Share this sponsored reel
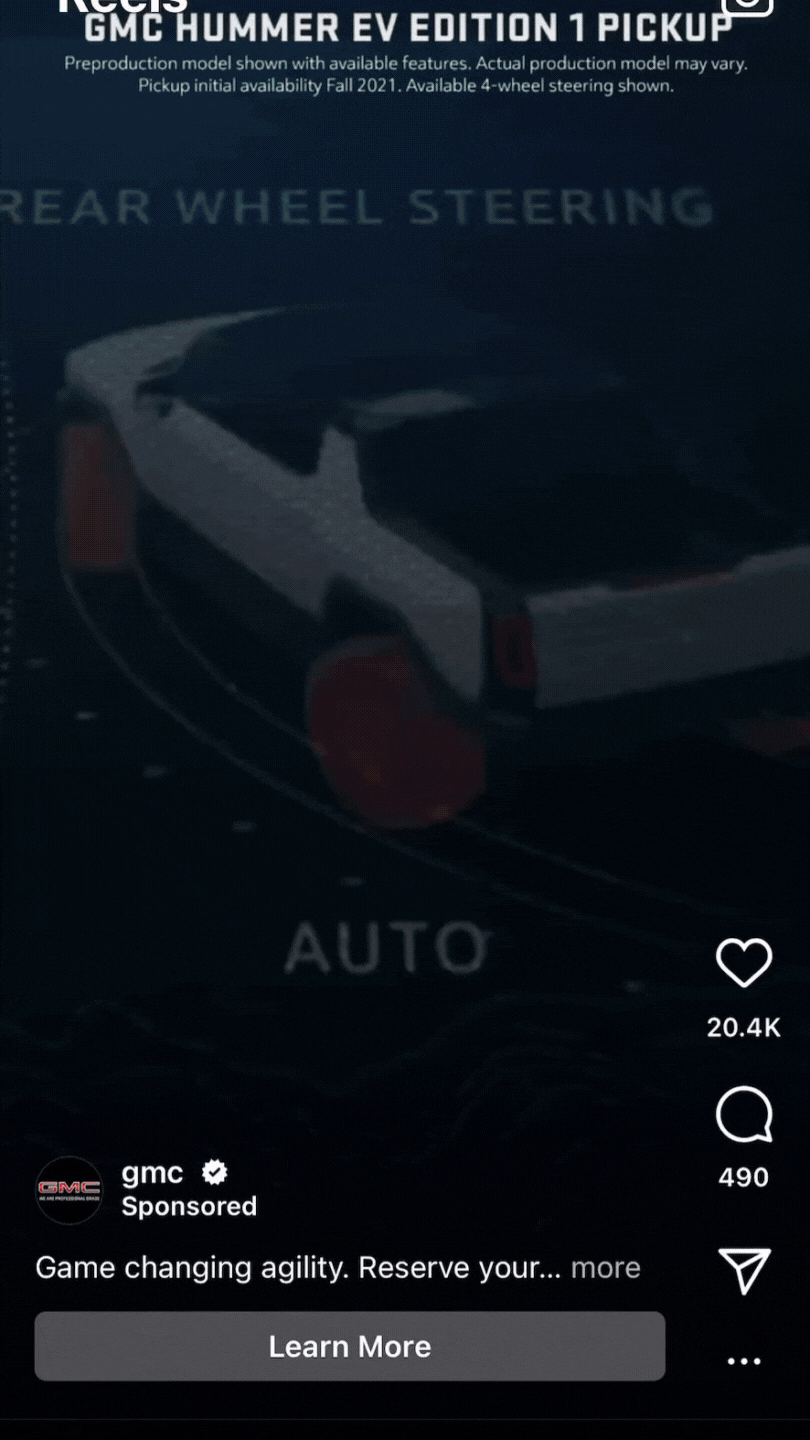This screenshot has height=1440, width=810. [744, 1270]
